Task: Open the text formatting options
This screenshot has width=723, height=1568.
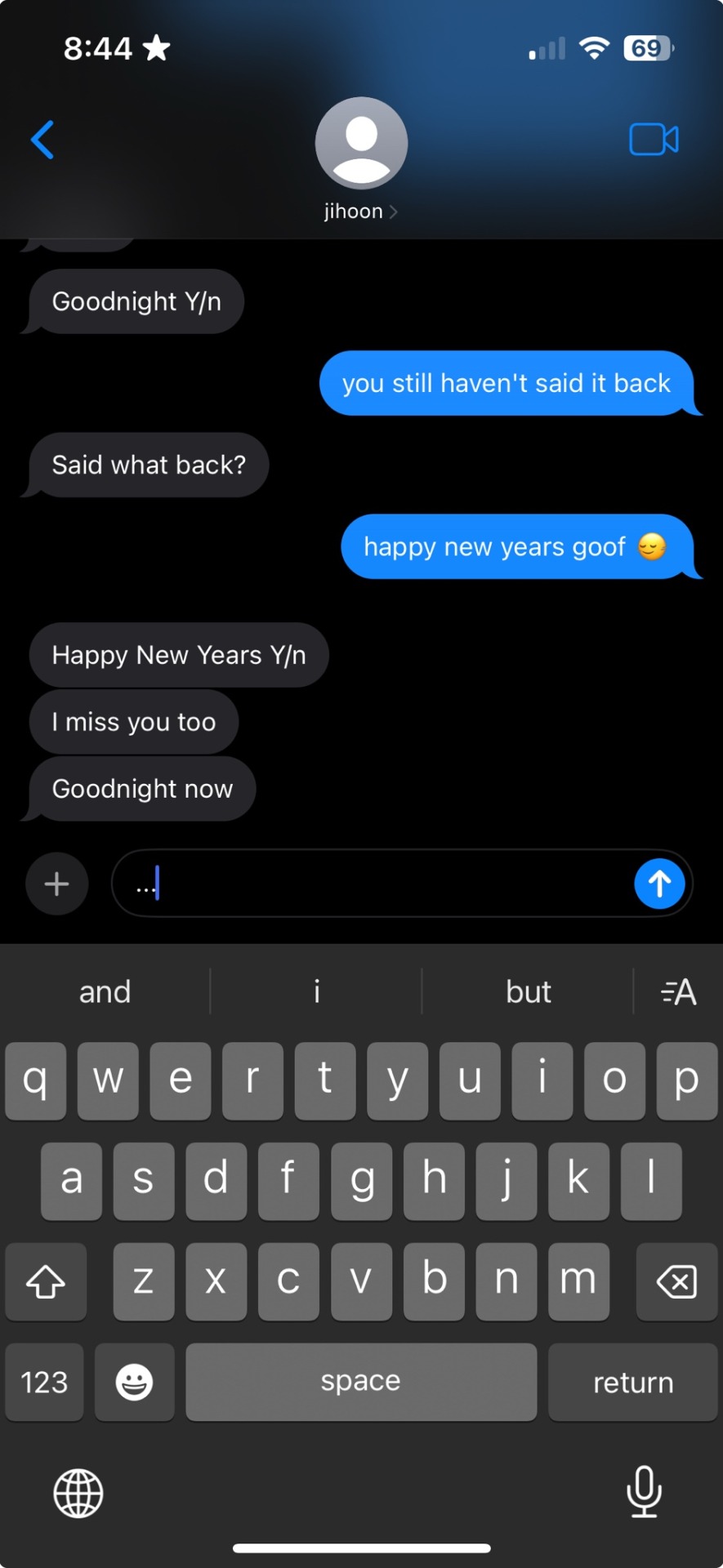Action: (x=678, y=991)
